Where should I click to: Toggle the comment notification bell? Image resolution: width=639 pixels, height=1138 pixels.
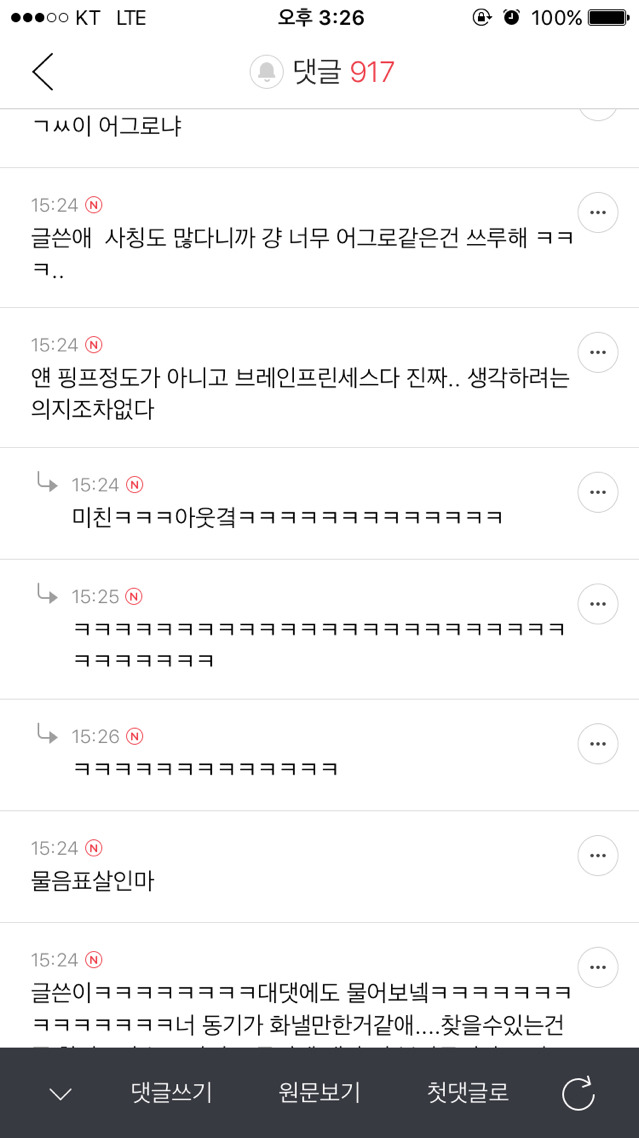(x=267, y=72)
